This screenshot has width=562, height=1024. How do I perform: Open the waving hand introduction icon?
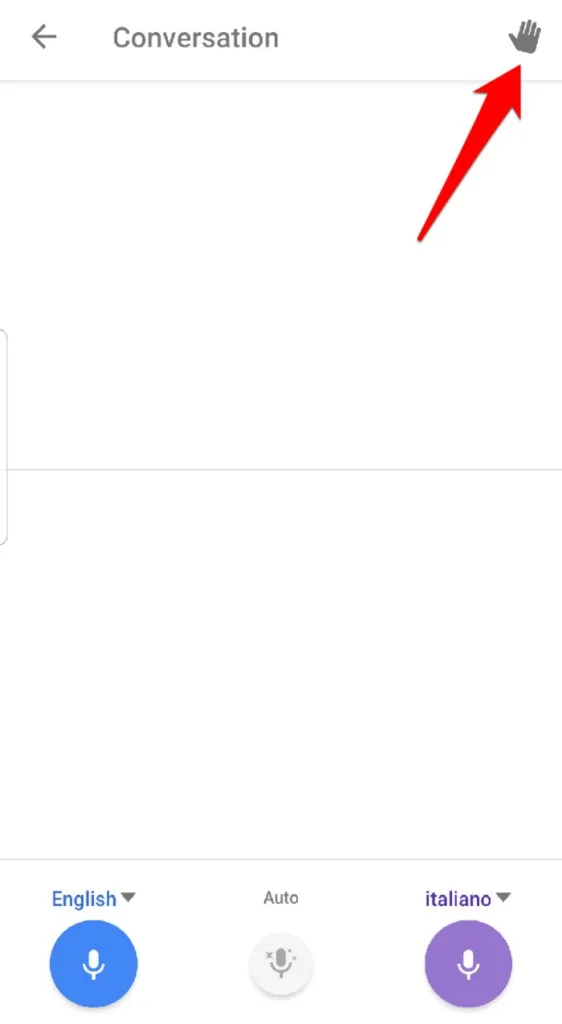pos(525,37)
